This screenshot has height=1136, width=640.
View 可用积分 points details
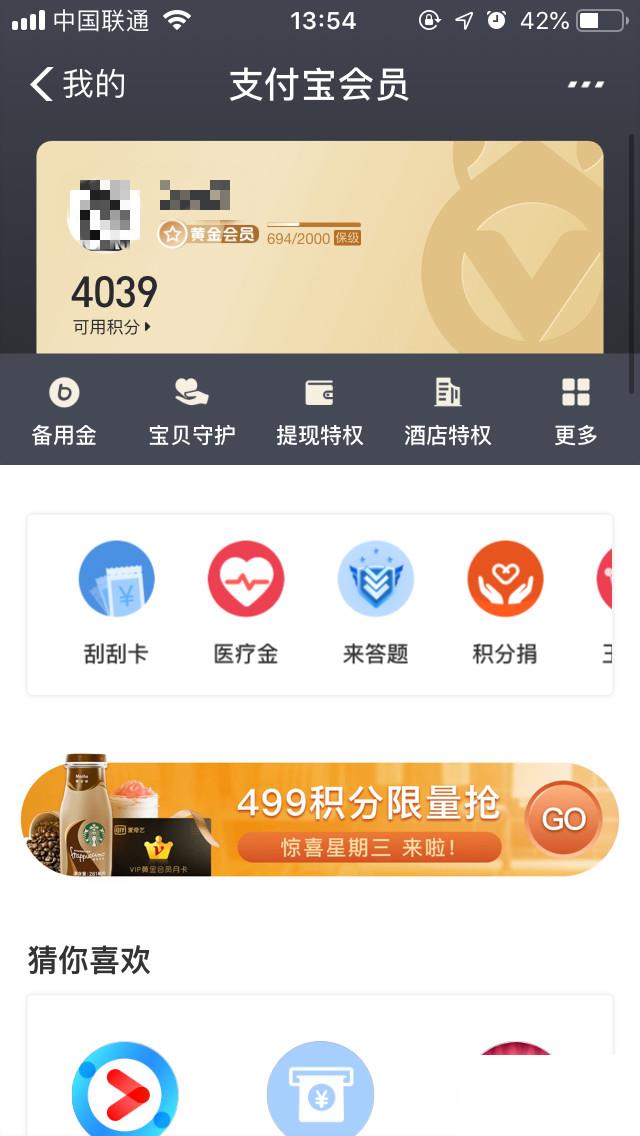(112, 326)
